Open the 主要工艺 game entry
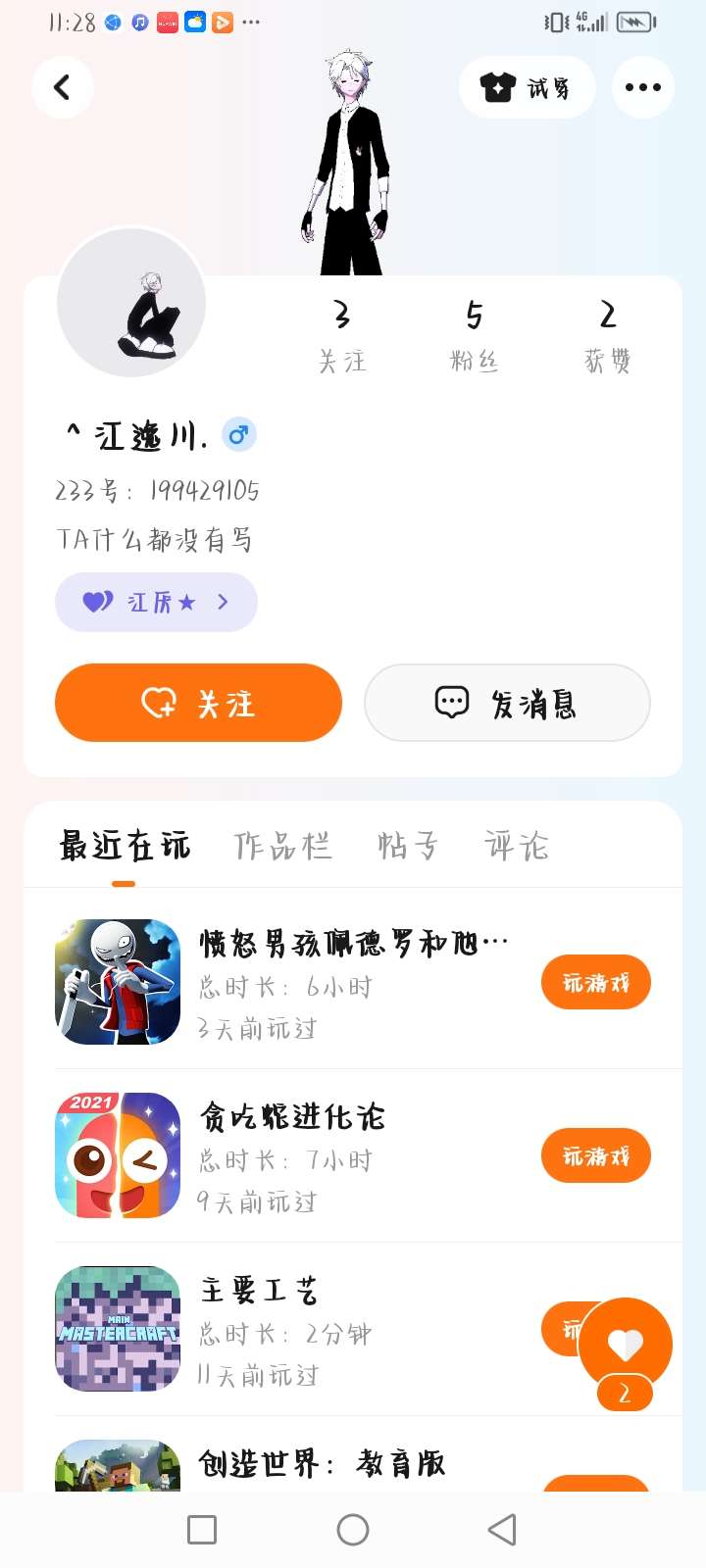 coord(259,1291)
